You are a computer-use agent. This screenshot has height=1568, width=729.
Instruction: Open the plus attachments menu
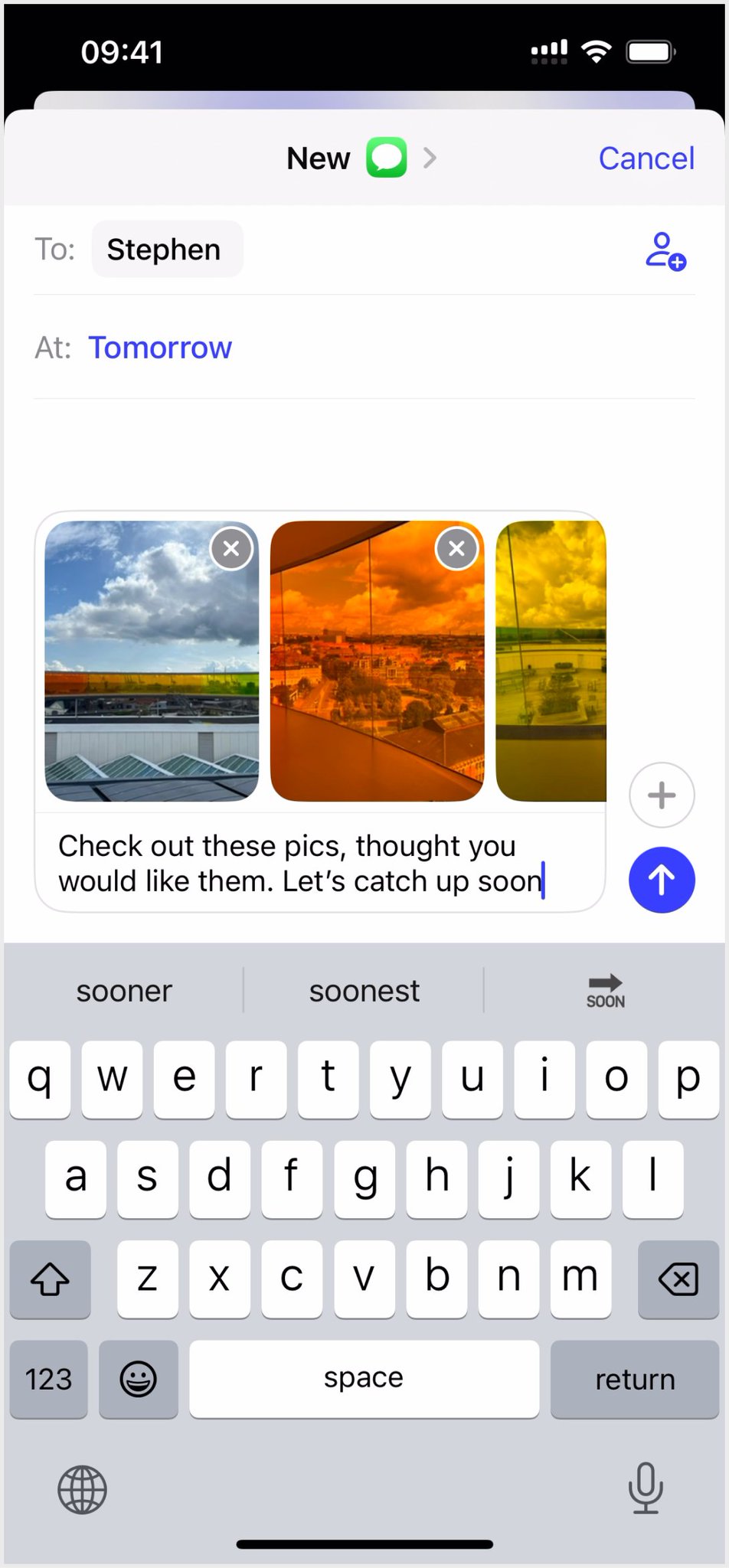click(662, 795)
